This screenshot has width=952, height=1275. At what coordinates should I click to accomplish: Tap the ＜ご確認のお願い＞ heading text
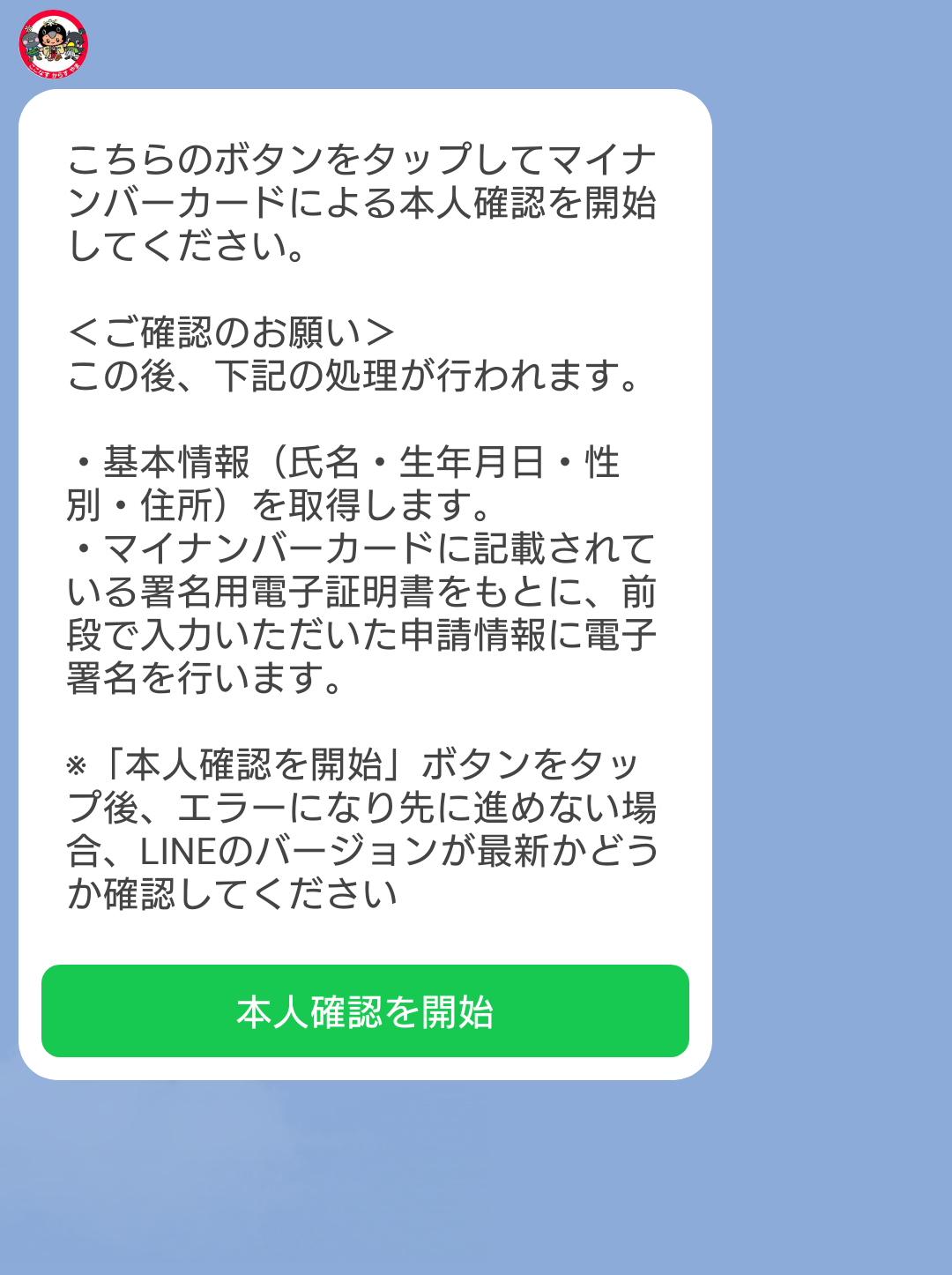click(234, 333)
